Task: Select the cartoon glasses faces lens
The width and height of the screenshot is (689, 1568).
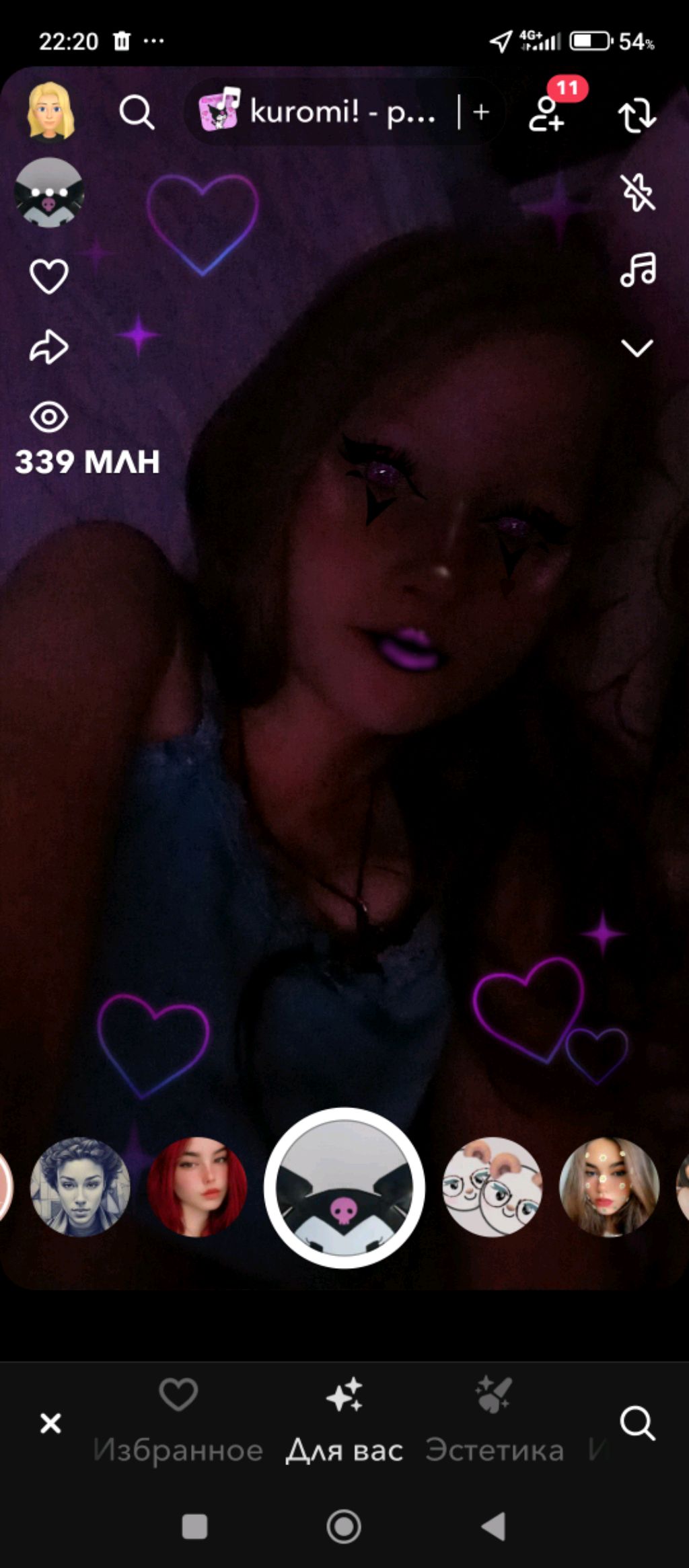Action: [492, 1187]
